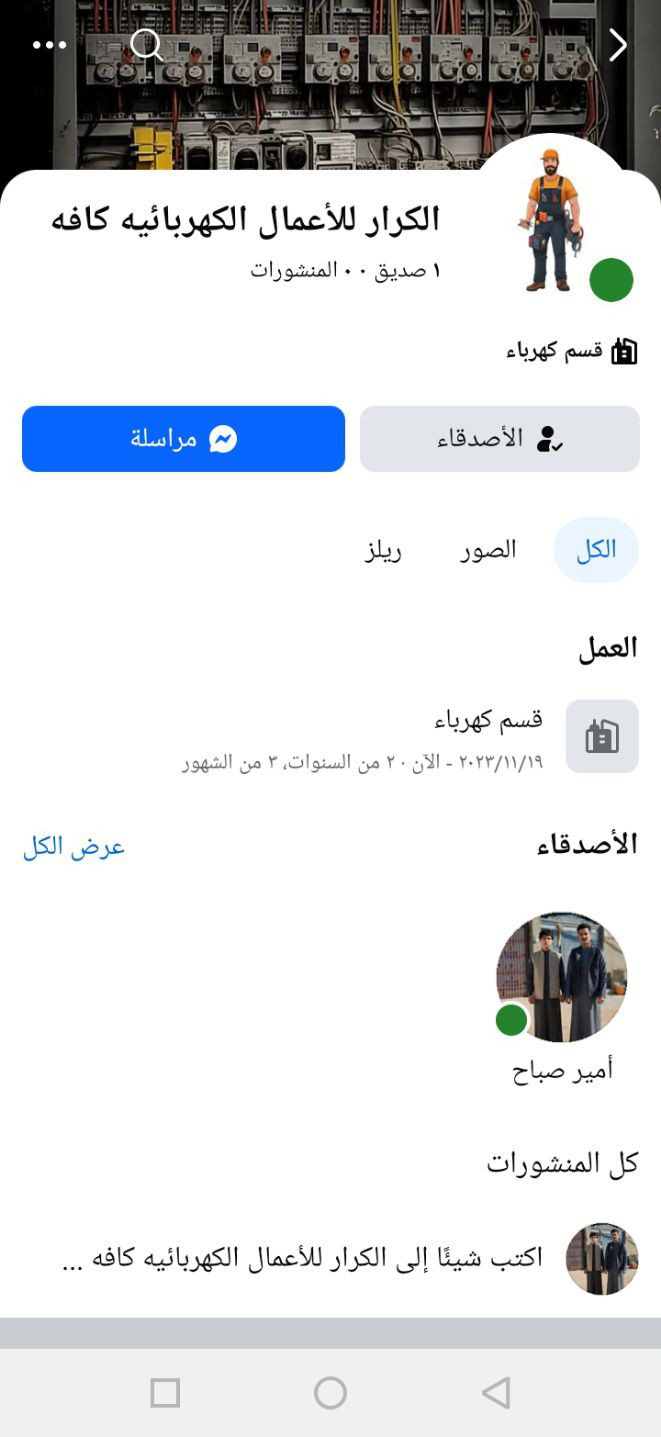This screenshot has width=661, height=1437.
Task: Tap the الأصدقاء friends button
Action: (499, 438)
